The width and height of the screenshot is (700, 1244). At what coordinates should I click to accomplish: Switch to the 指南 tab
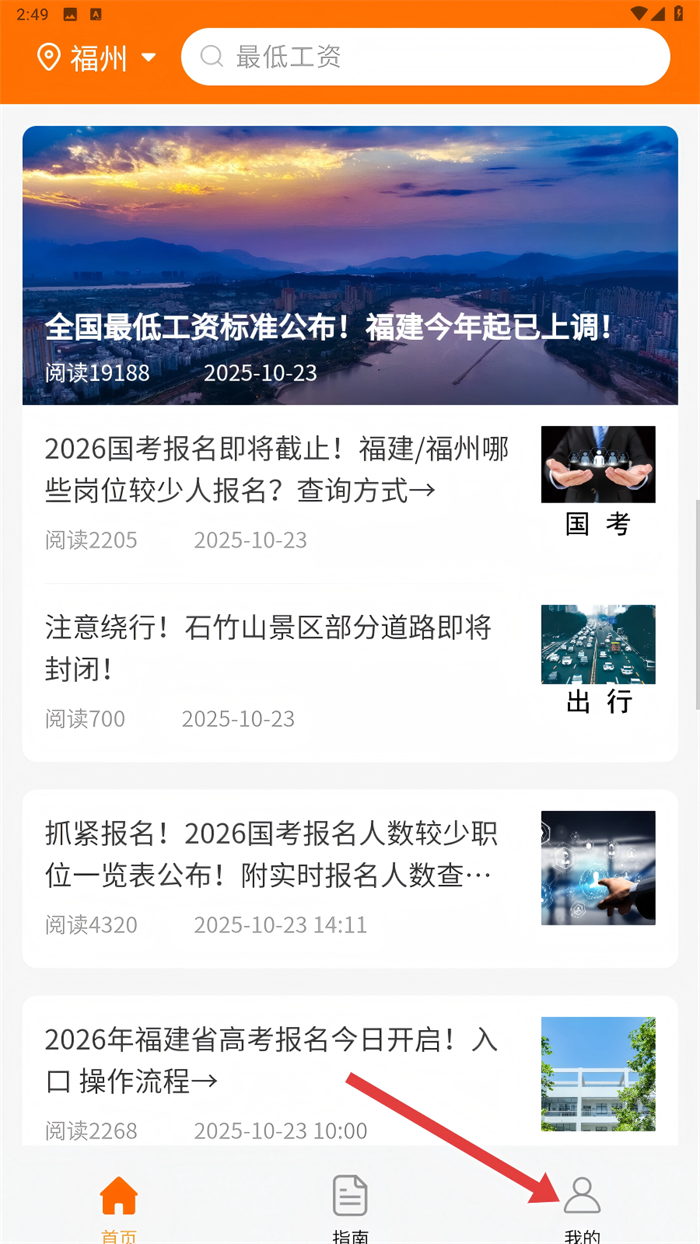[350, 1206]
